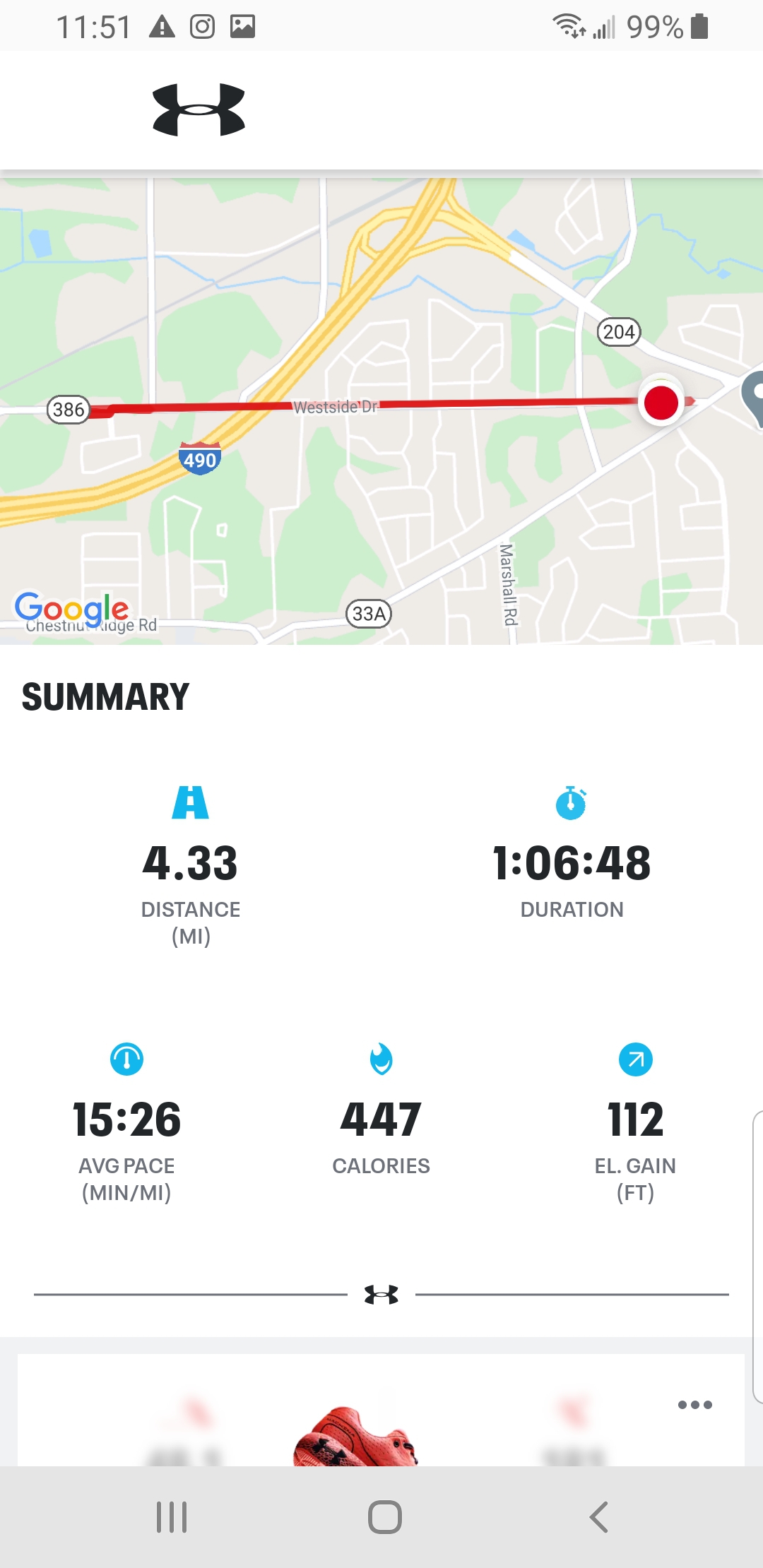The width and height of the screenshot is (763, 1568).
Task: Open the three-dot menu on shoe card
Action: click(695, 1404)
